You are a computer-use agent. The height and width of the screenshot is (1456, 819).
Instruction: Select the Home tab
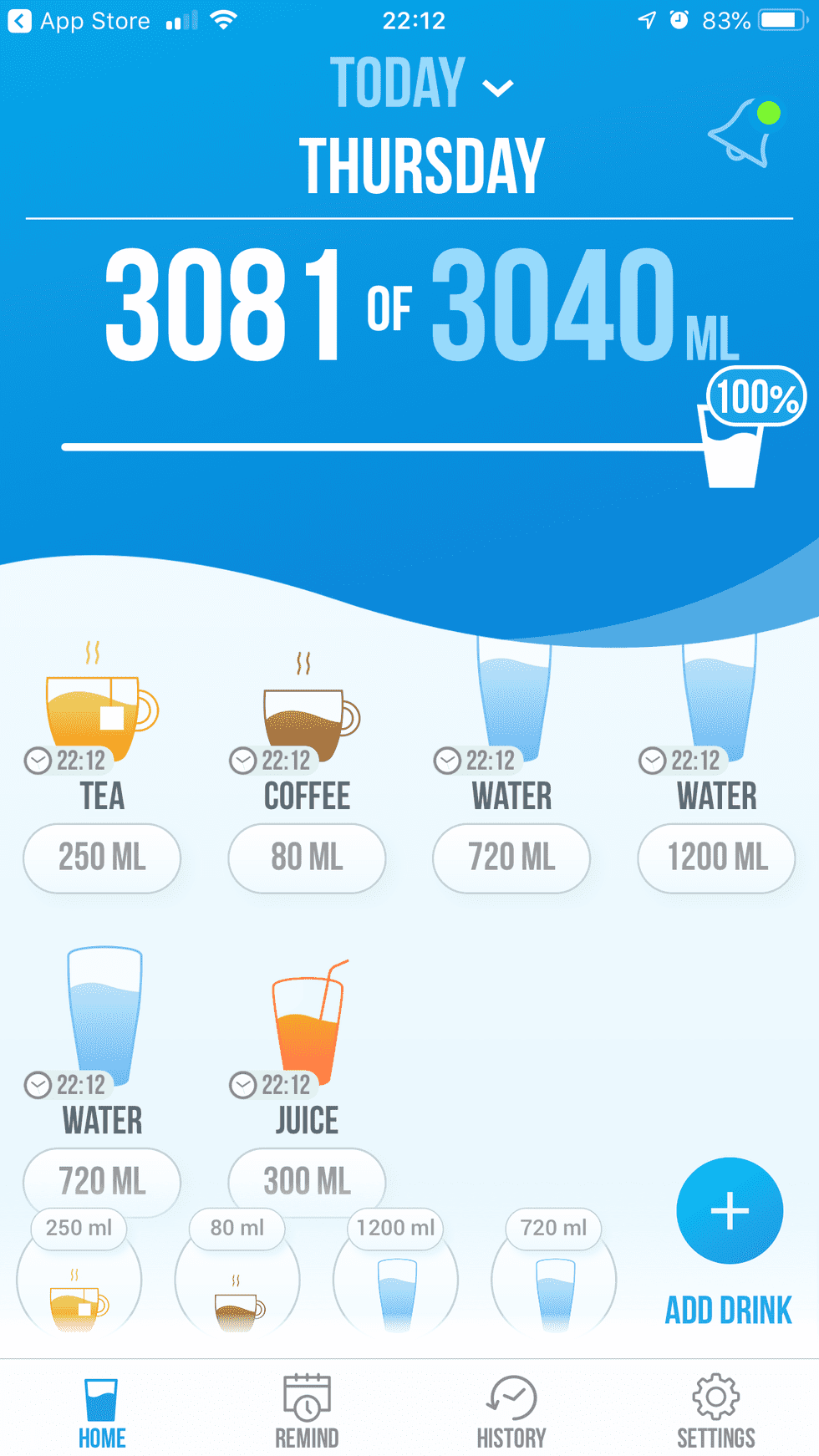(102, 1411)
